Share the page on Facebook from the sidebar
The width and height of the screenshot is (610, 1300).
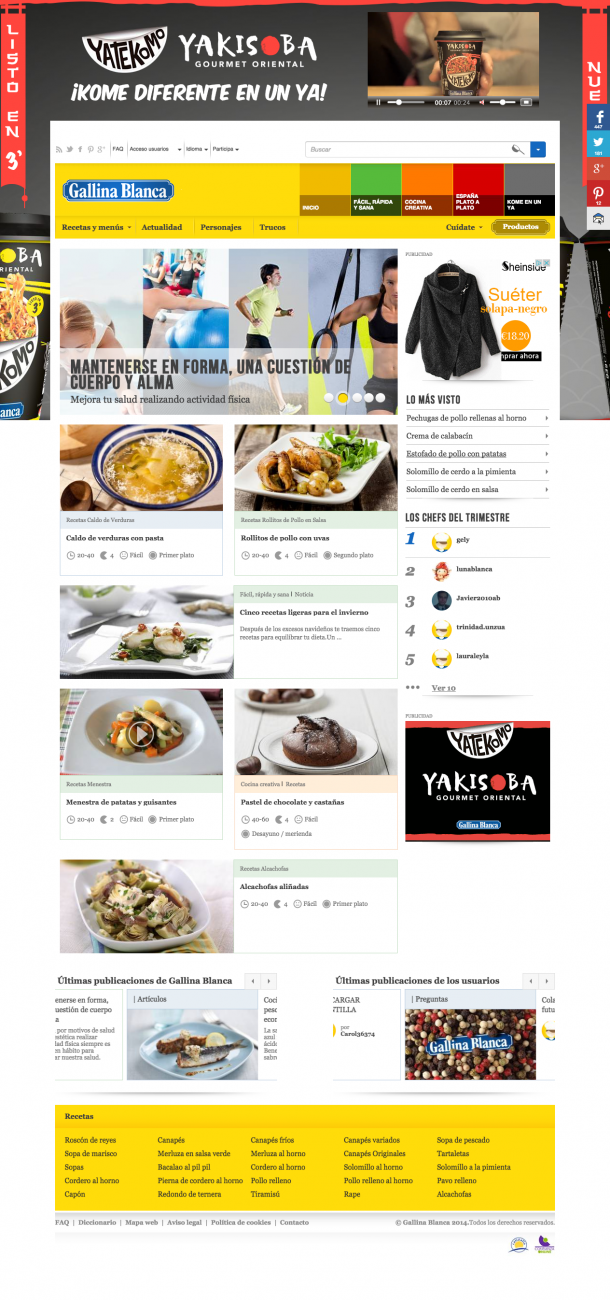(598, 118)
